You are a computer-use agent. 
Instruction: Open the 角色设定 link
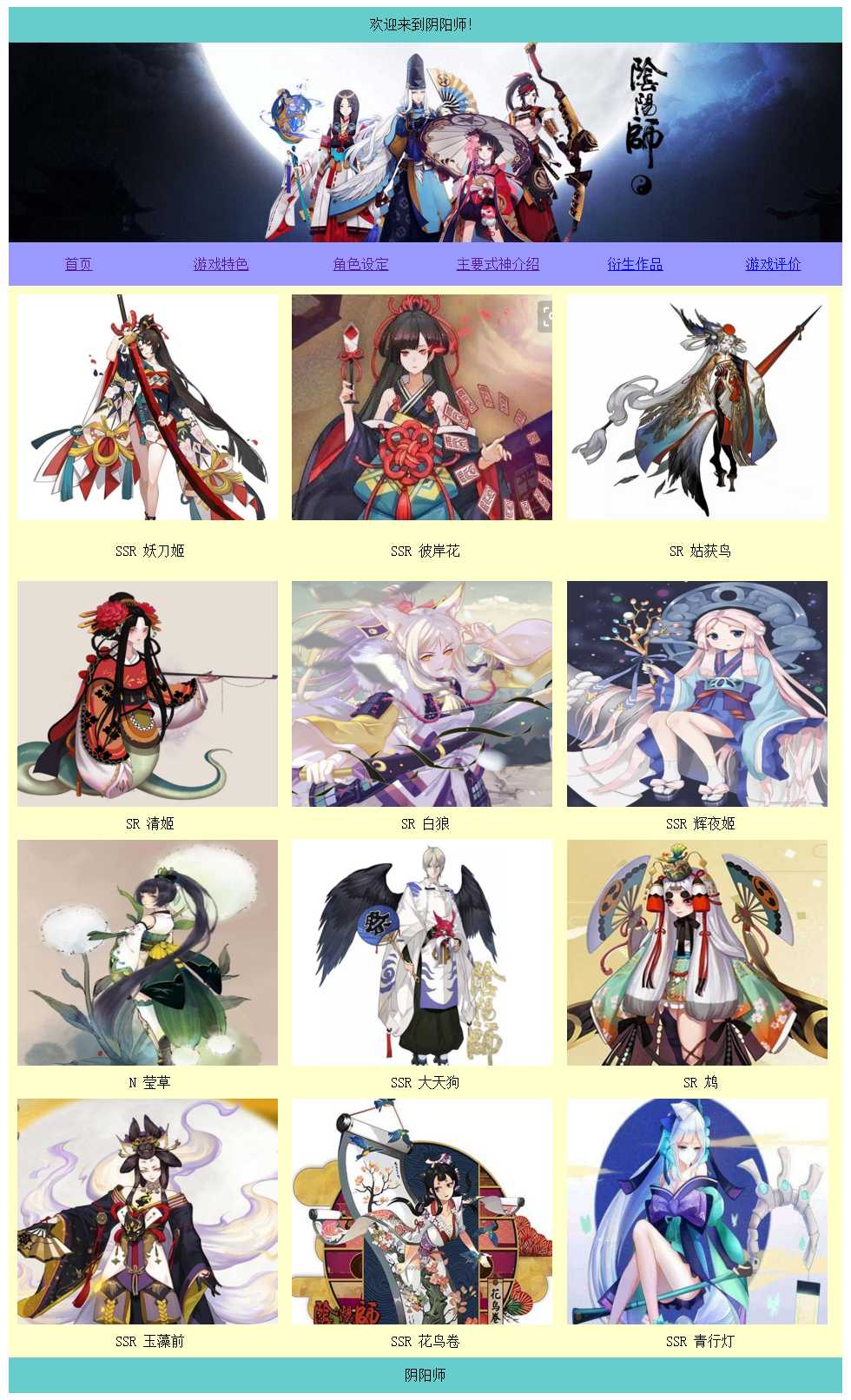[x=360, y=264]
